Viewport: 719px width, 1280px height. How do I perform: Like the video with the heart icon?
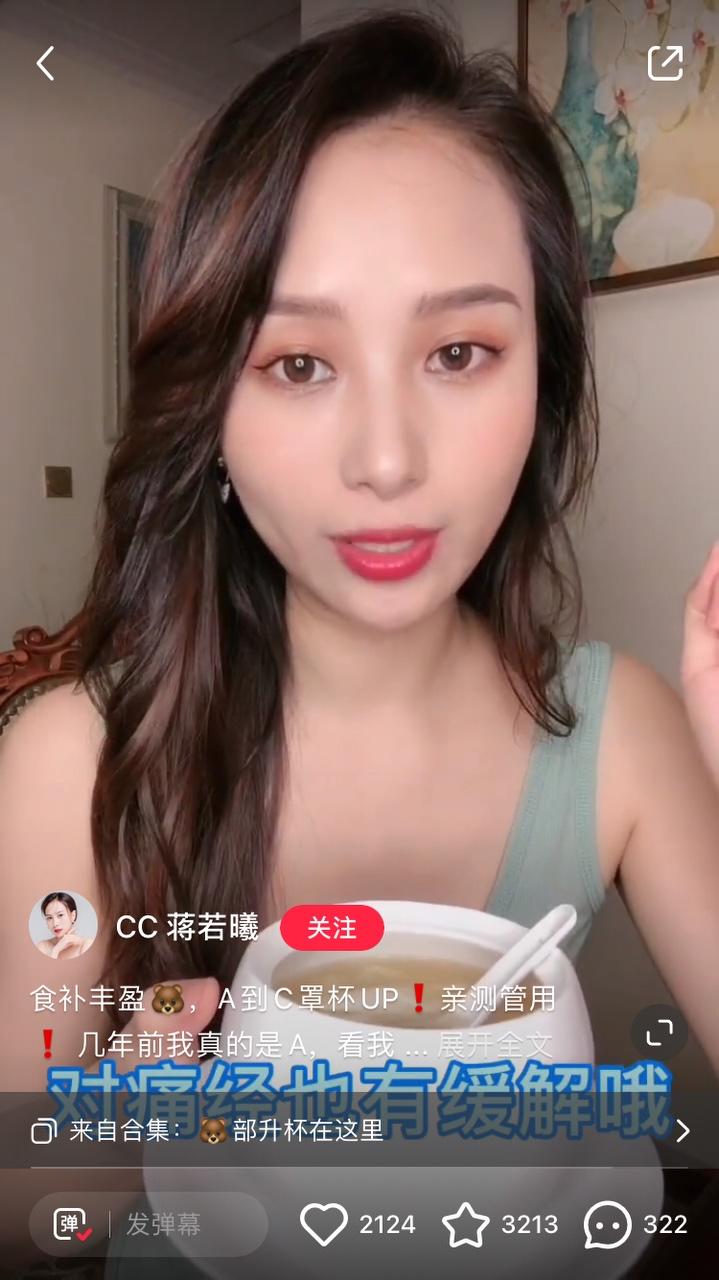(324, 1225)
